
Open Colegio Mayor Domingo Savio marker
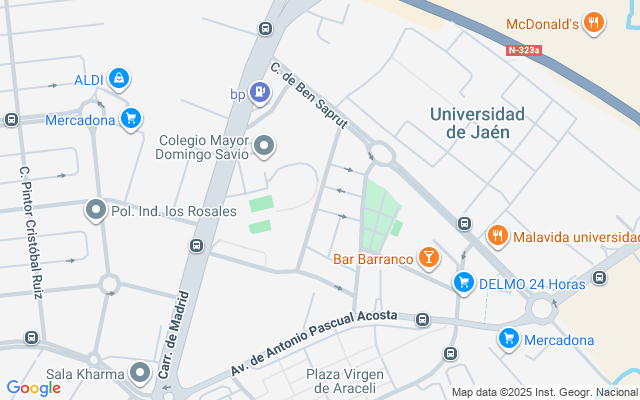(264, 146)
